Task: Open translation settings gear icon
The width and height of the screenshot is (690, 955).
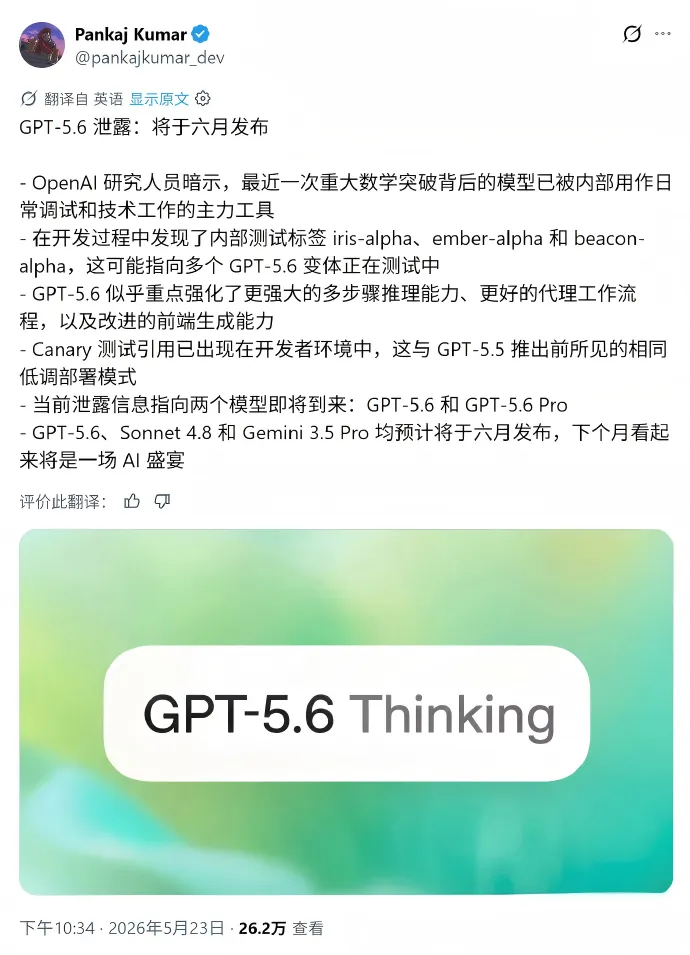Action: [203, 99]
